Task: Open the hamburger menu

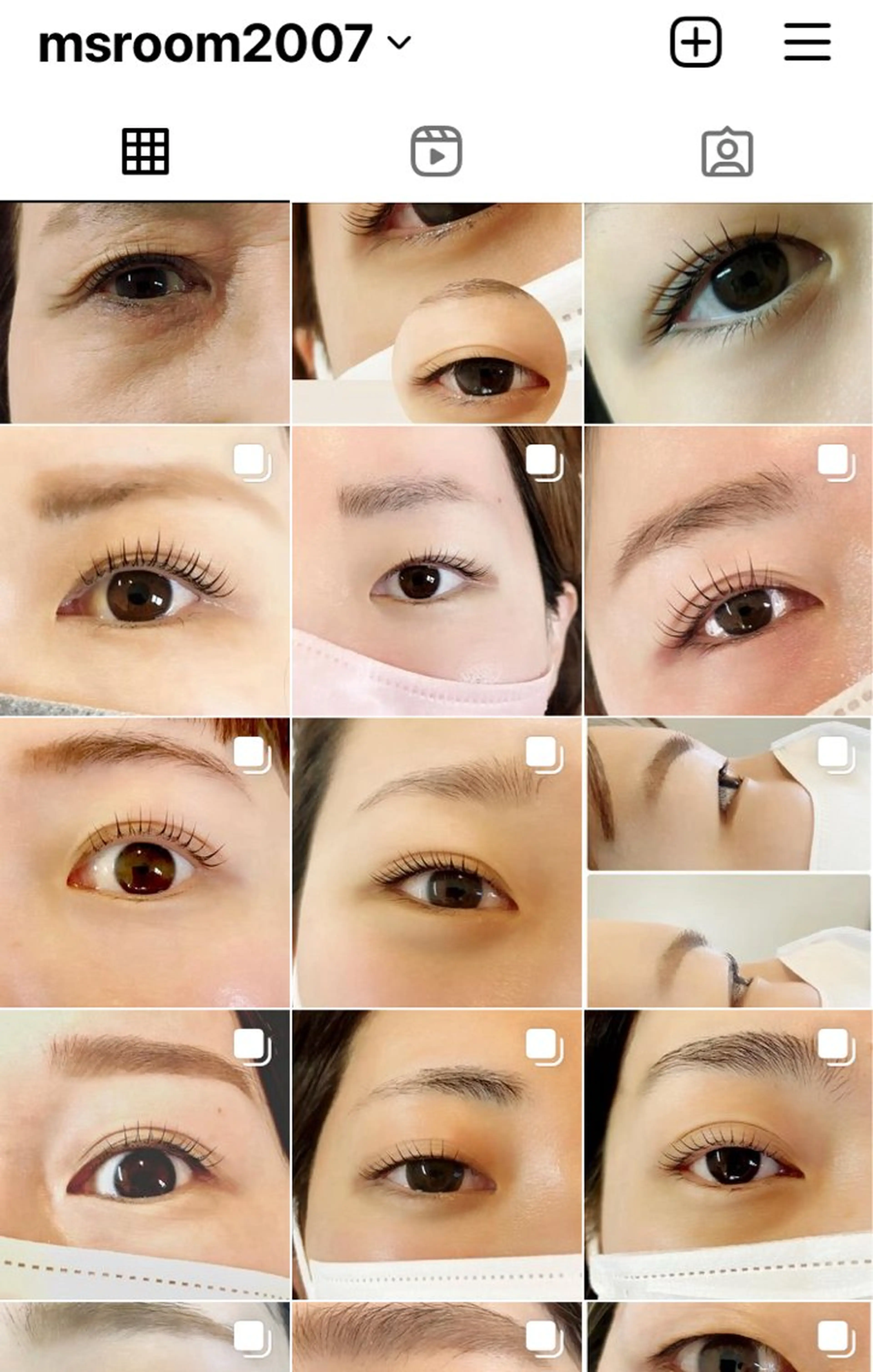Action: (807, 42)
